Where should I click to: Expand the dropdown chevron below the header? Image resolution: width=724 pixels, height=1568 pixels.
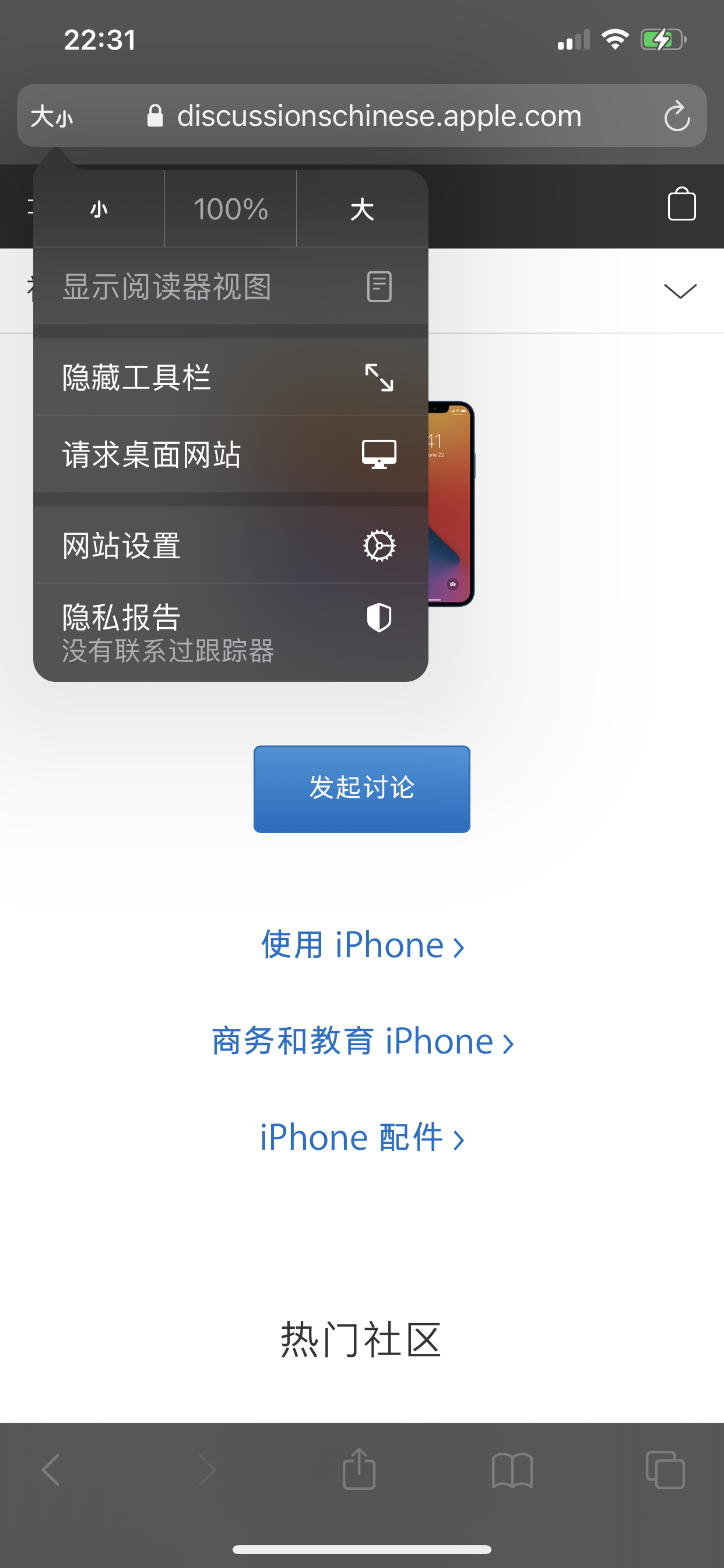[680, 291]
